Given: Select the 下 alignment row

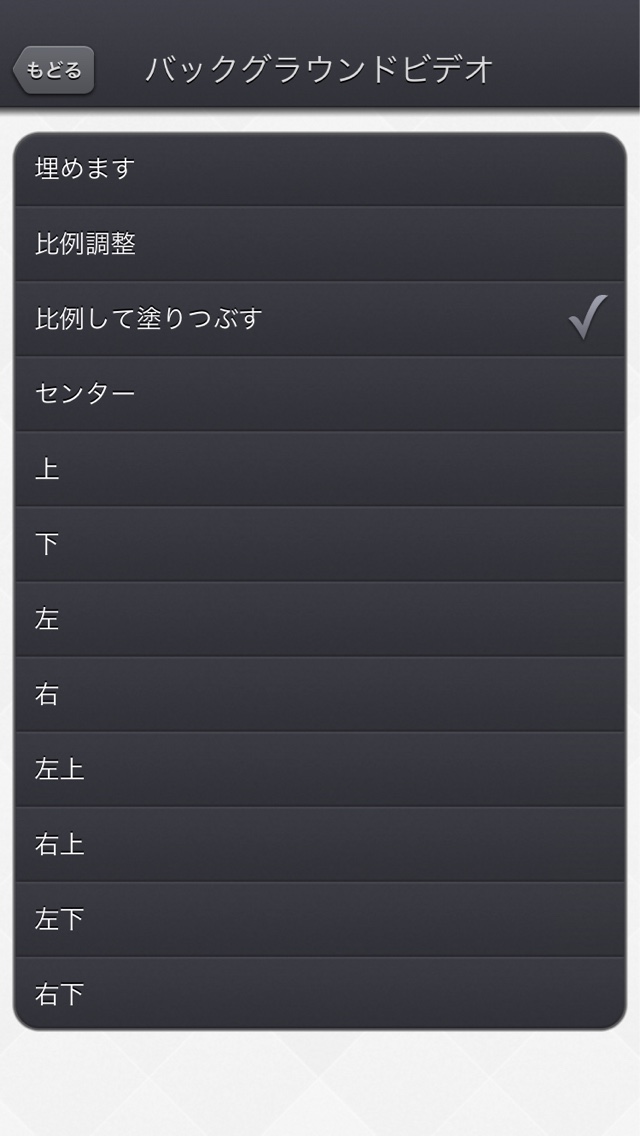Looking at the screenshot, I should (320, 544).
